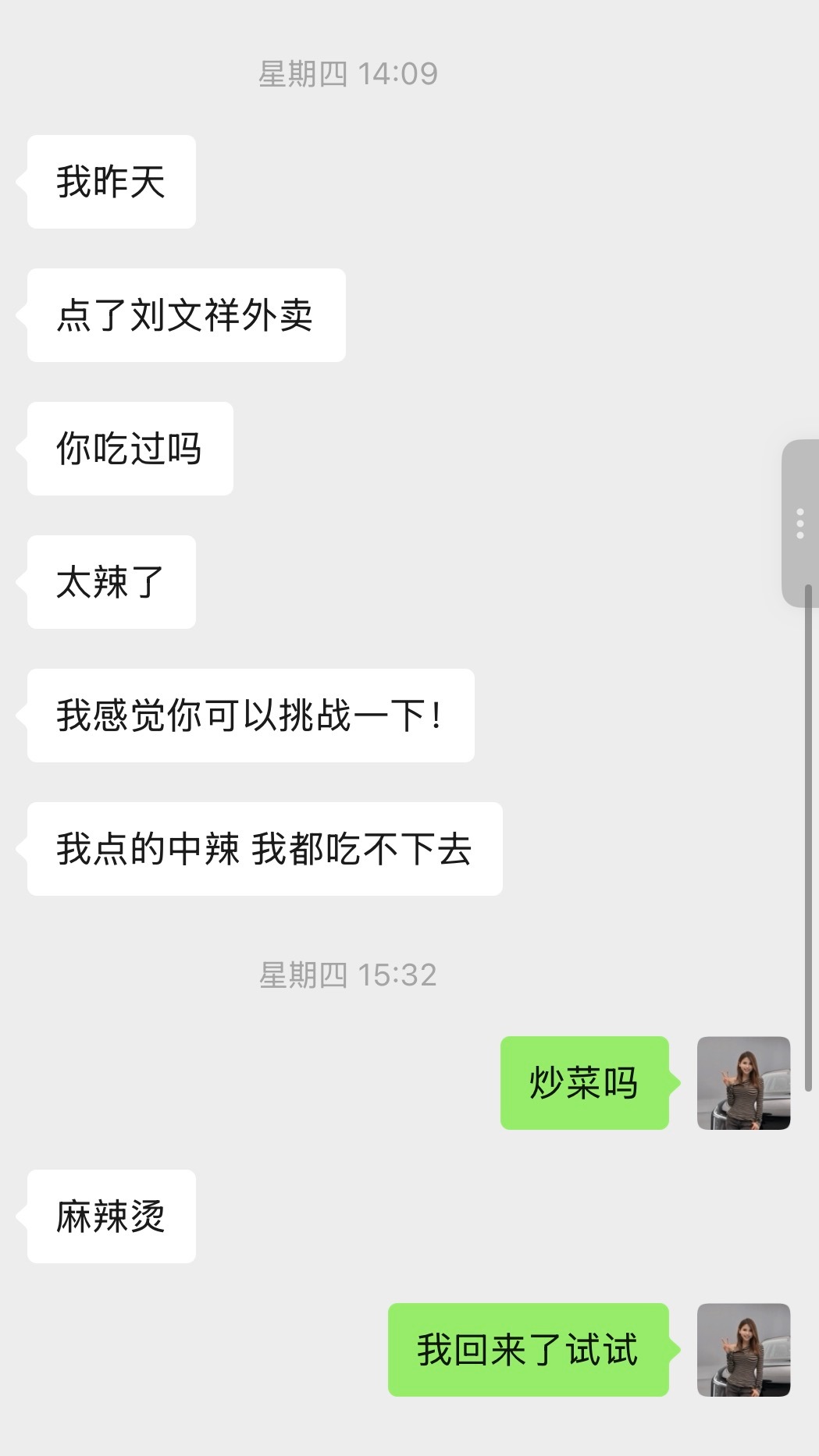Image resolution: width=819 pixels, height=1456 pixels.
Task: Tap the "你吃过吗" chat bubble
Action: pyautogui.click(x=129, y=448)
